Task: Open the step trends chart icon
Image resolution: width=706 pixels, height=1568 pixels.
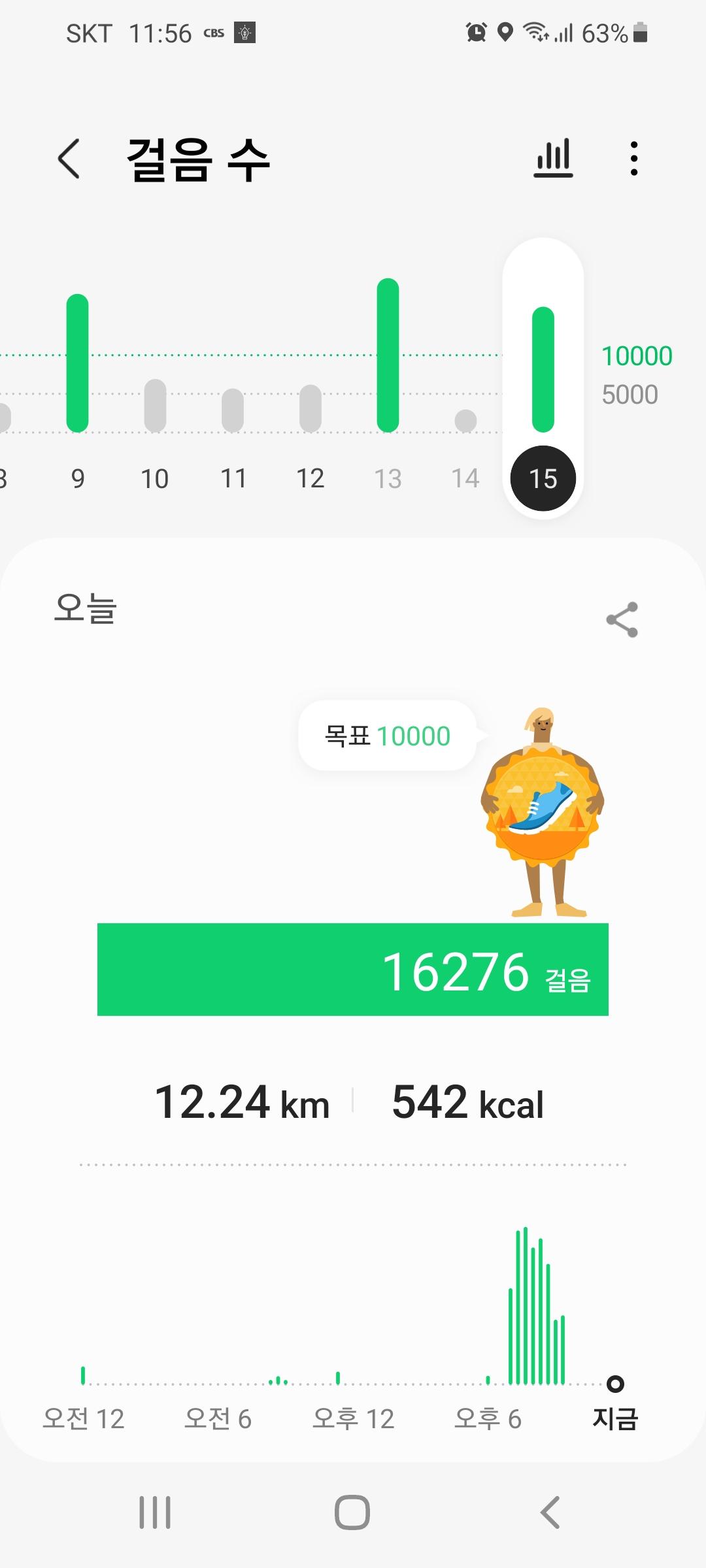Action: (553, 158)
